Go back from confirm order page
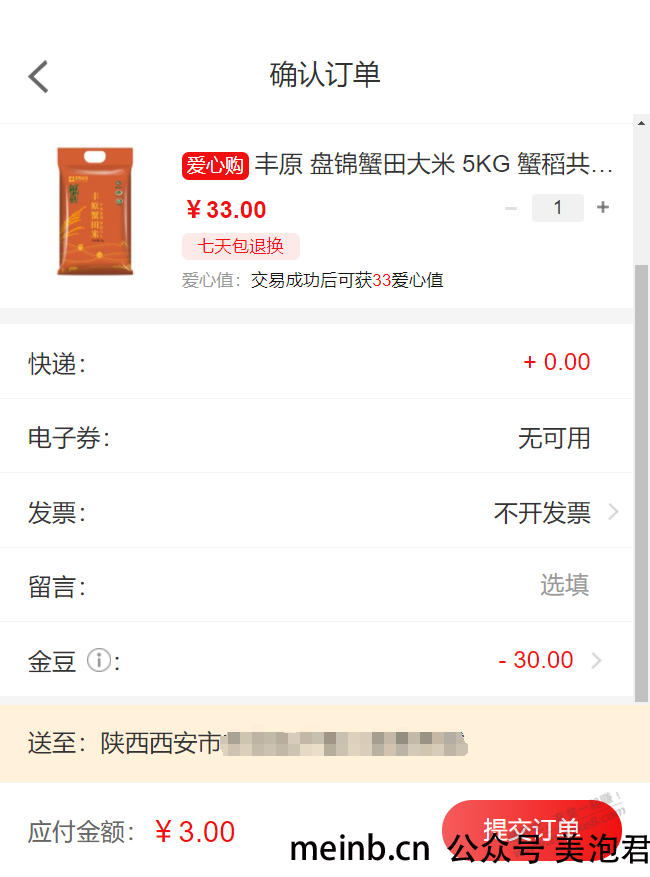The image size is (650, 877). tap(38, 76)
